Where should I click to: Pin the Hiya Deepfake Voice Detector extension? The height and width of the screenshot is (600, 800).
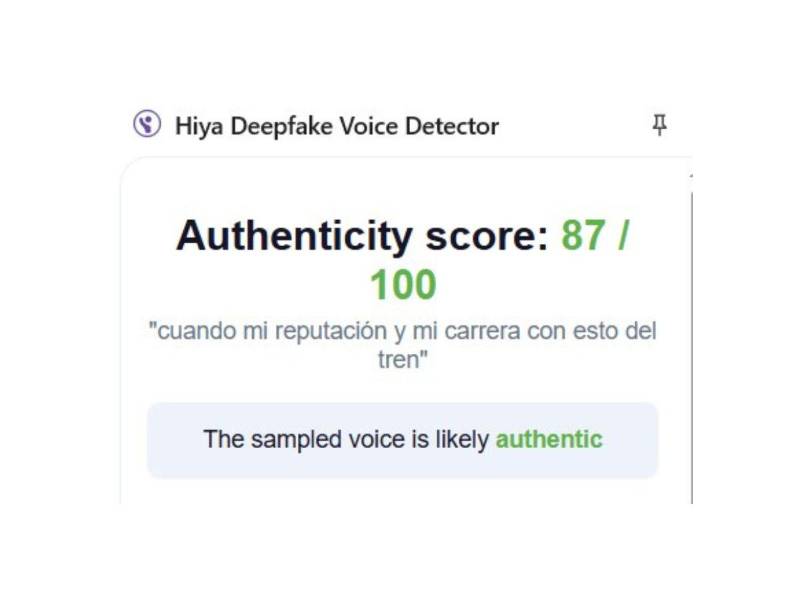(x=659, y=125)
